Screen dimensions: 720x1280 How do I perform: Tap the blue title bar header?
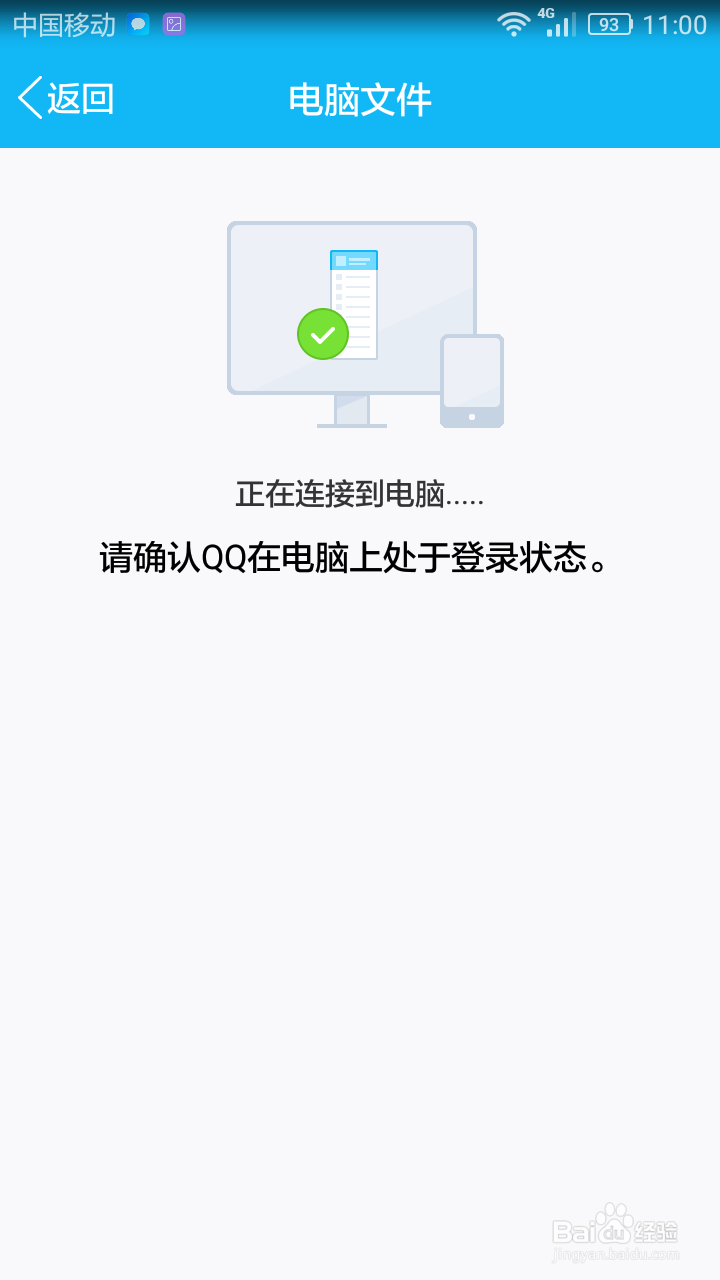click(x=360, y=98)
